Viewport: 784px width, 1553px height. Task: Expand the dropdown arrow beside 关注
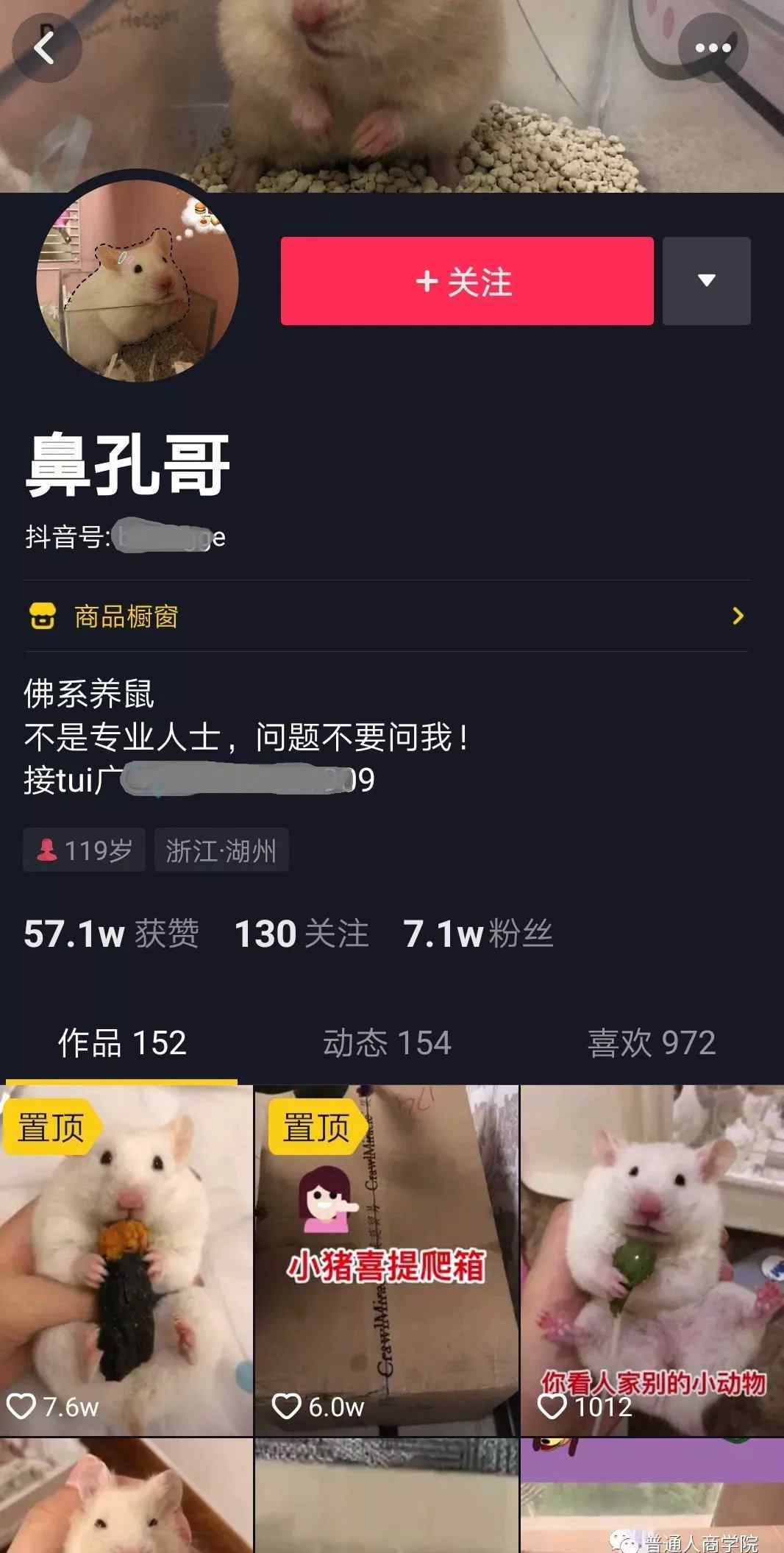point(706,281)
